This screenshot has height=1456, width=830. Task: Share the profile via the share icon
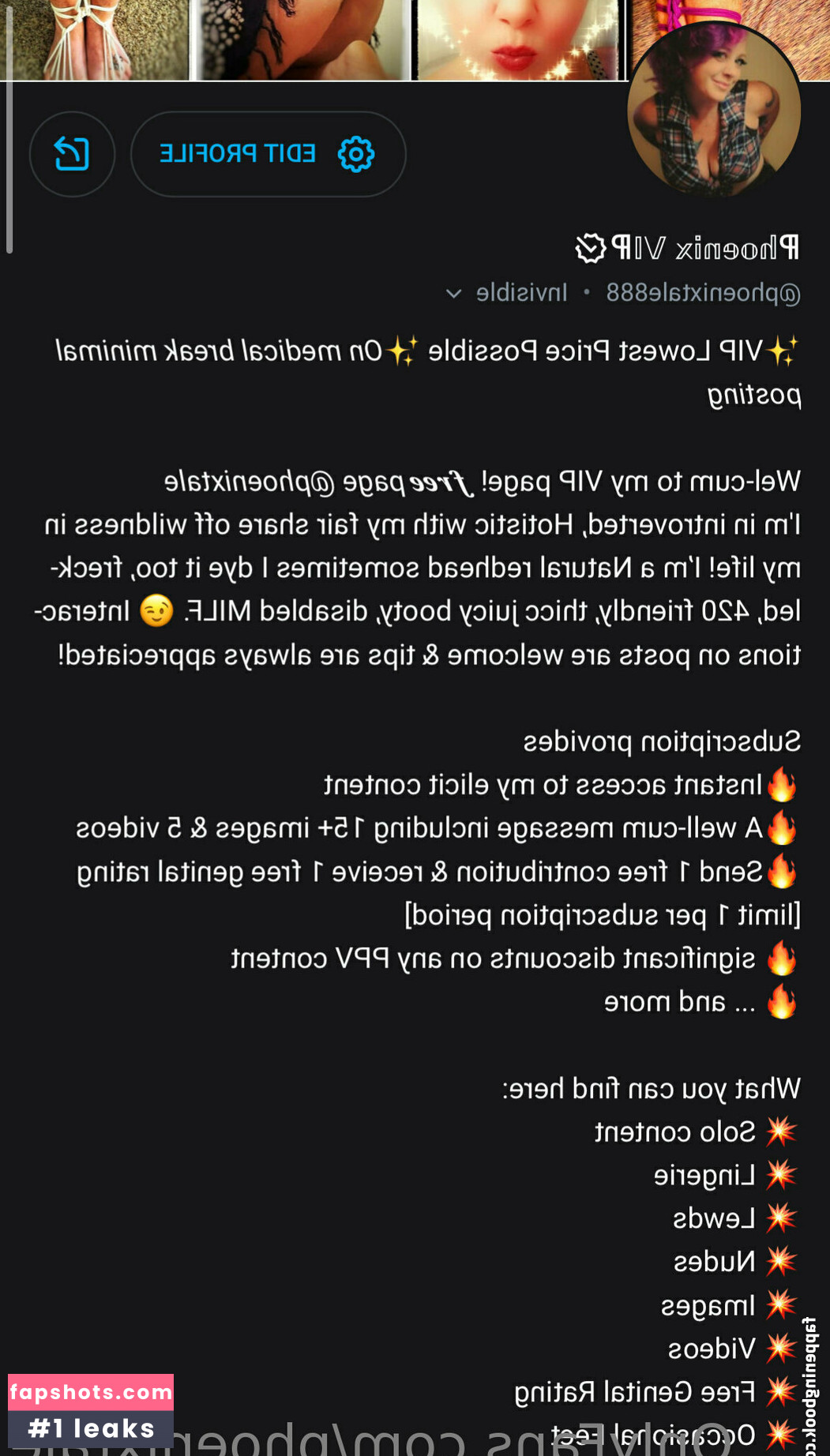72,154
